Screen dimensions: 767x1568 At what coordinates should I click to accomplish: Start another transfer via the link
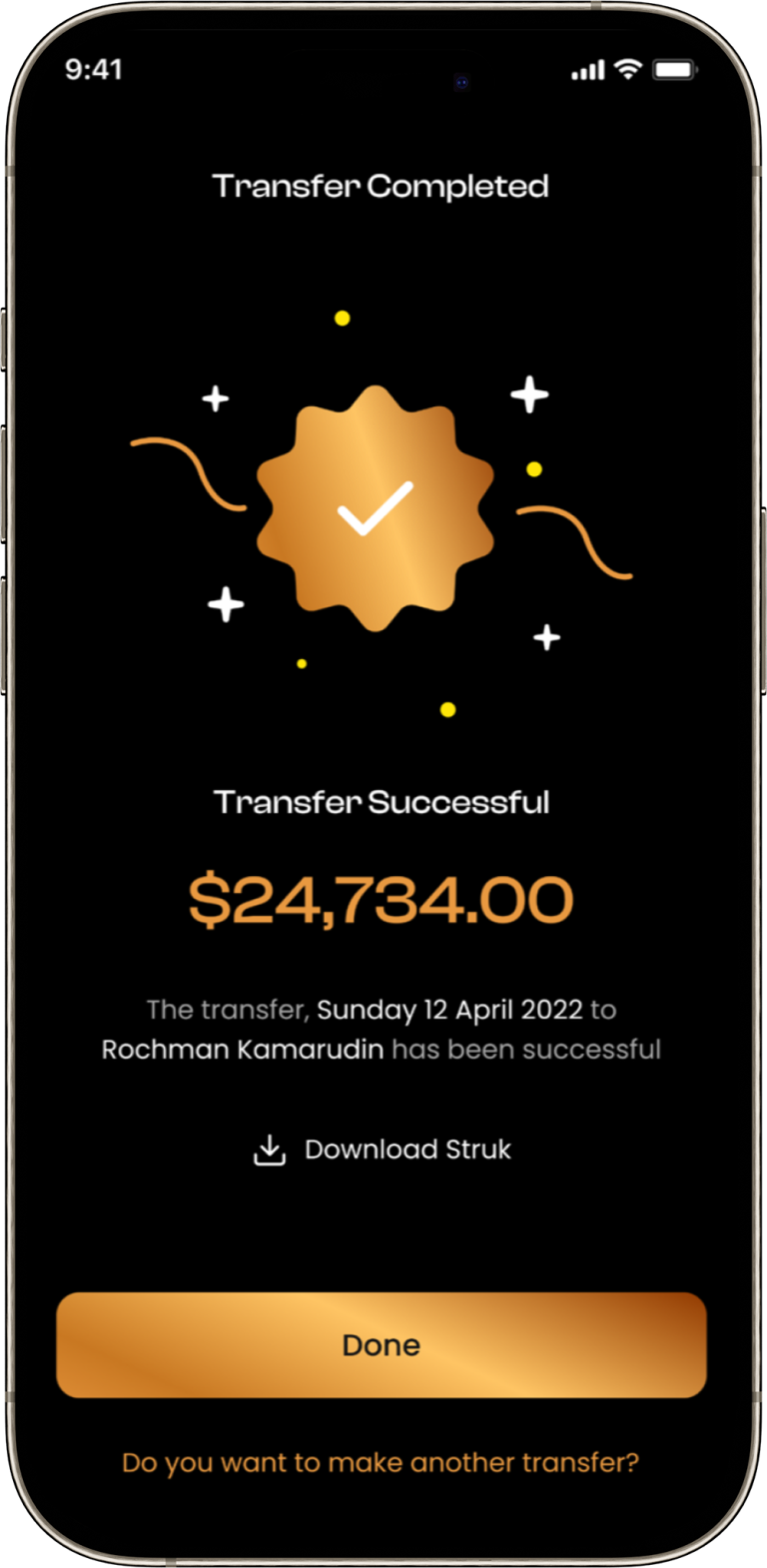tap(381, 1462)
